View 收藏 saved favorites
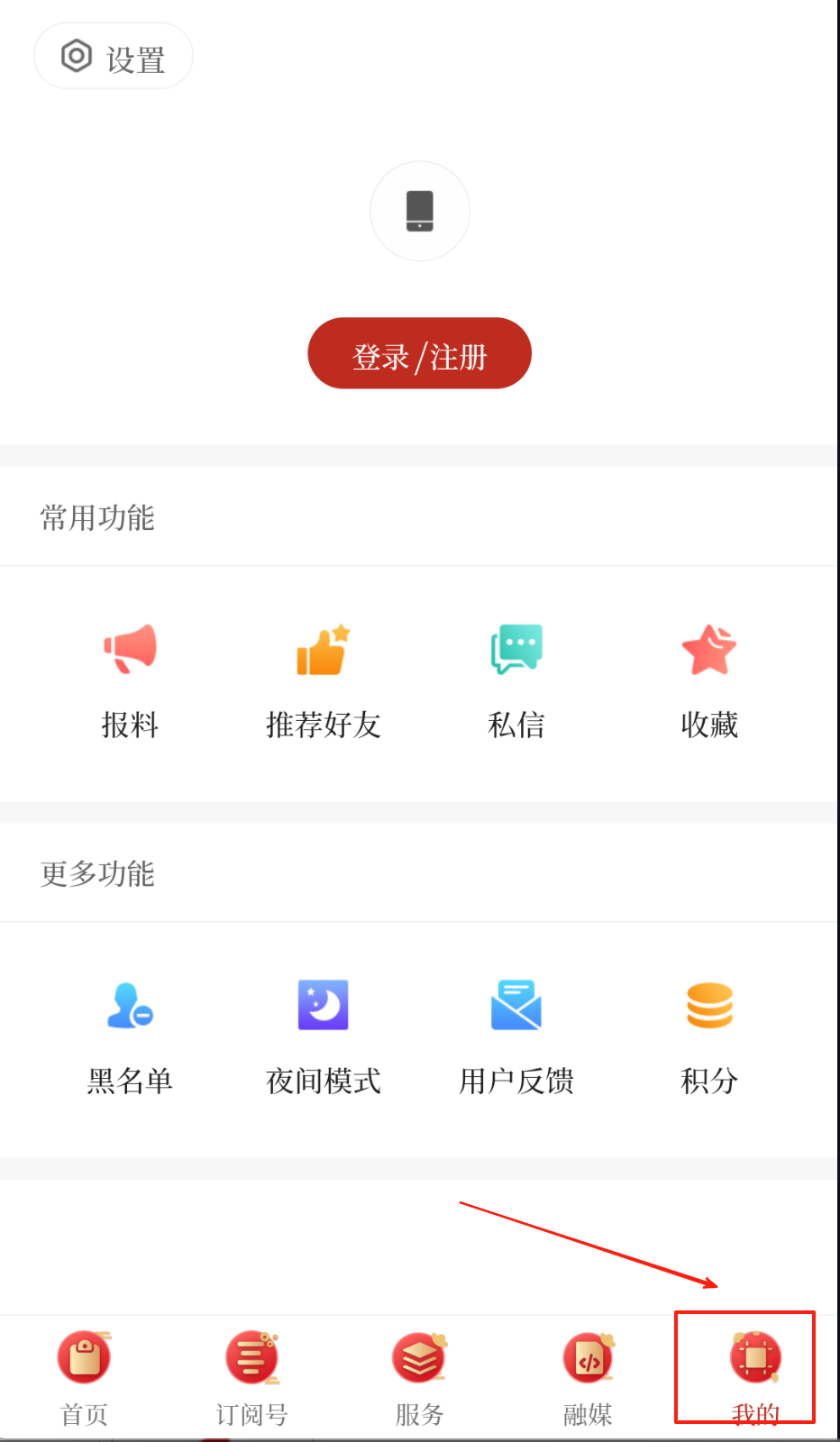Screen dimensions: 840x1442 [x=709, y=680]
